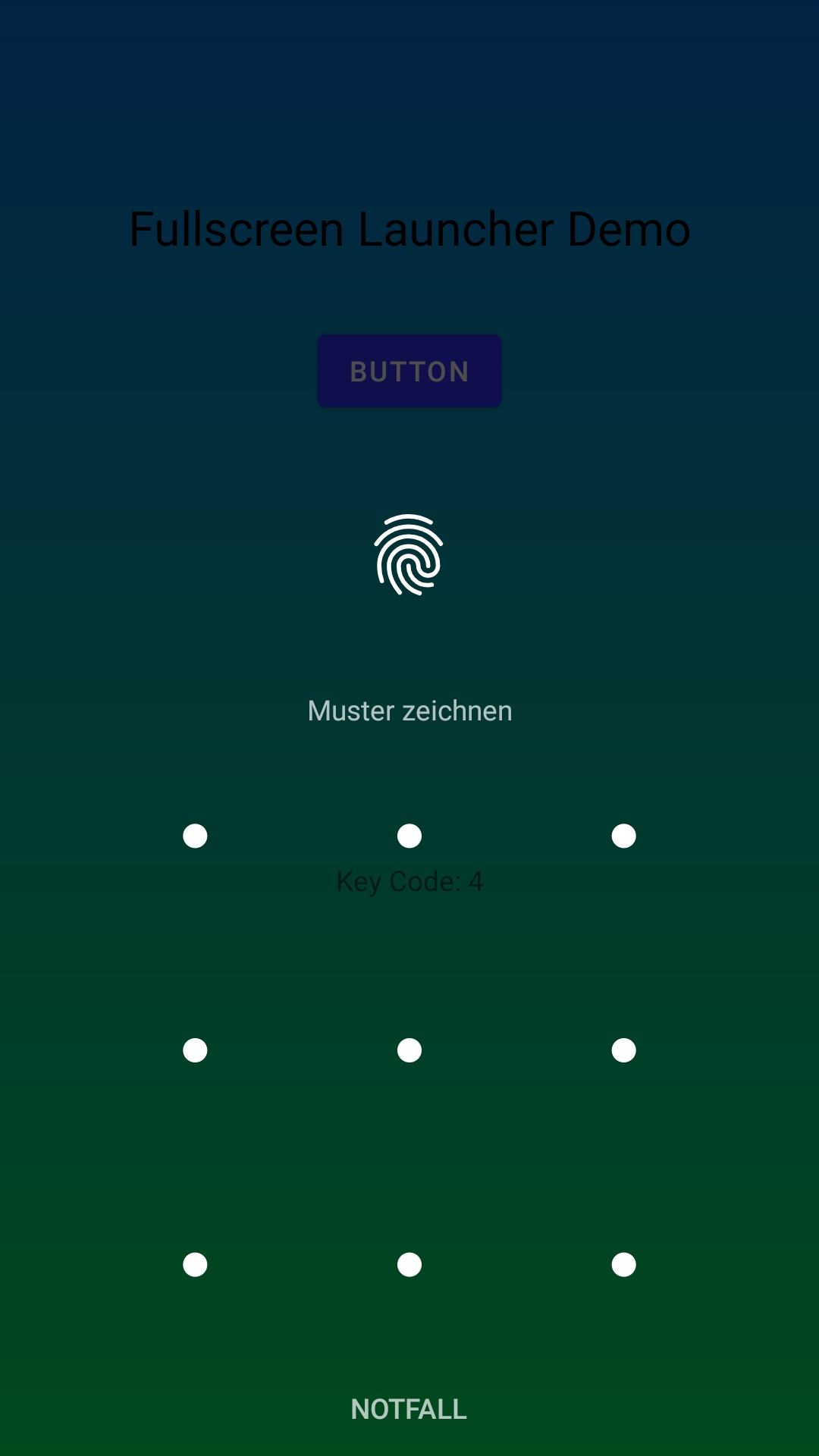
Task: Tap the fingerprint icon
Action: point(409,555)
